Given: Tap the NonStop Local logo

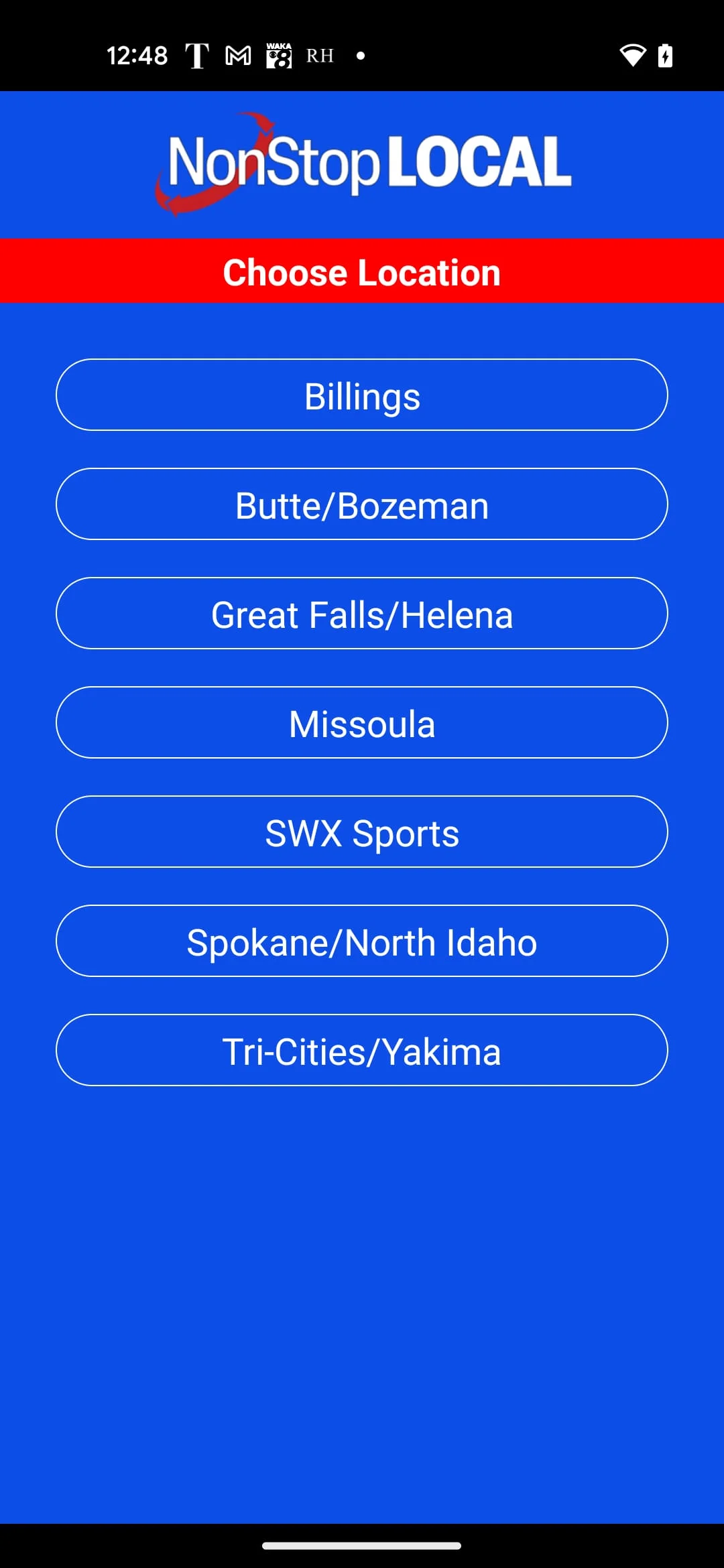Looking at the screenshot, I should pyautogui.click(x=362, y=161).
